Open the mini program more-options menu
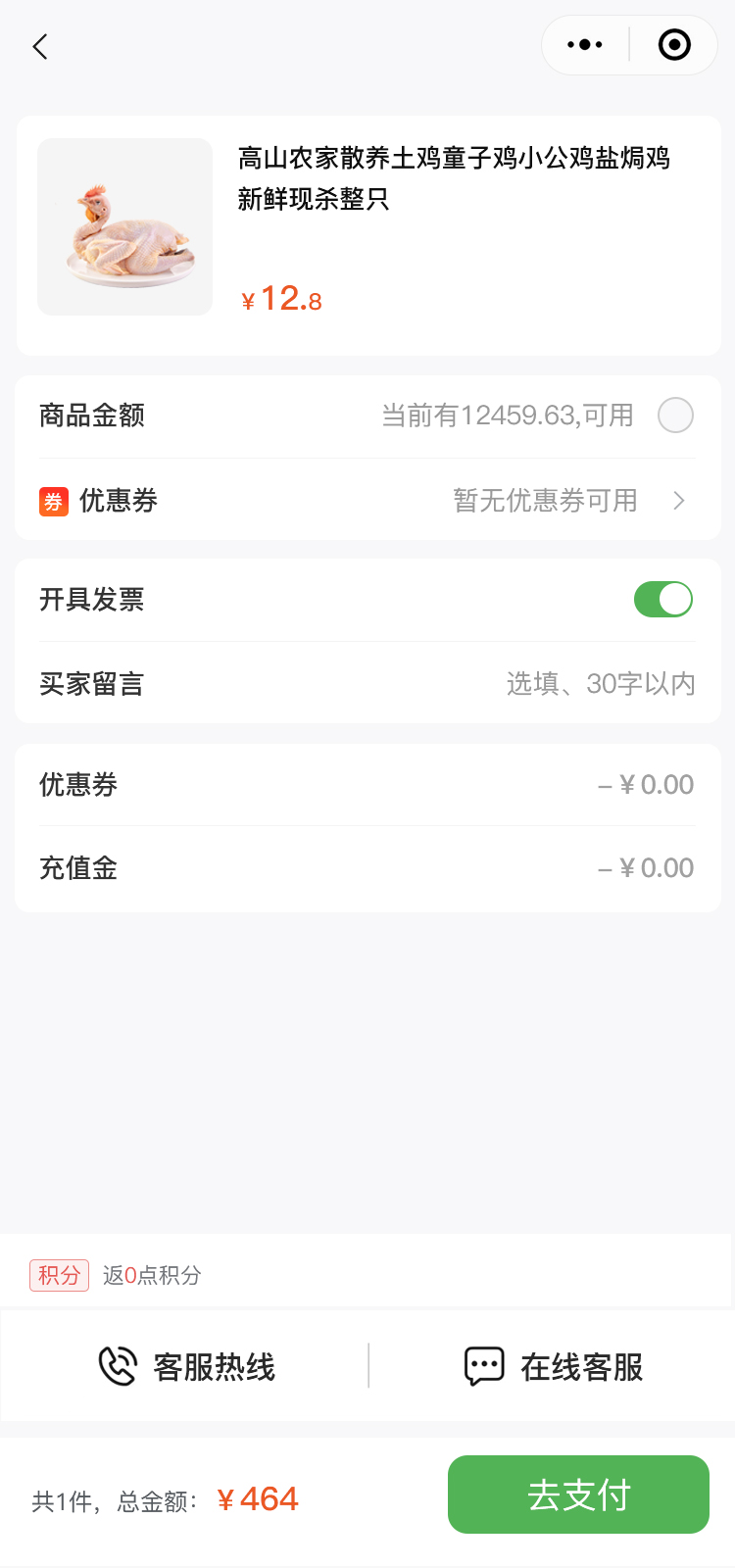 [585, 45]
